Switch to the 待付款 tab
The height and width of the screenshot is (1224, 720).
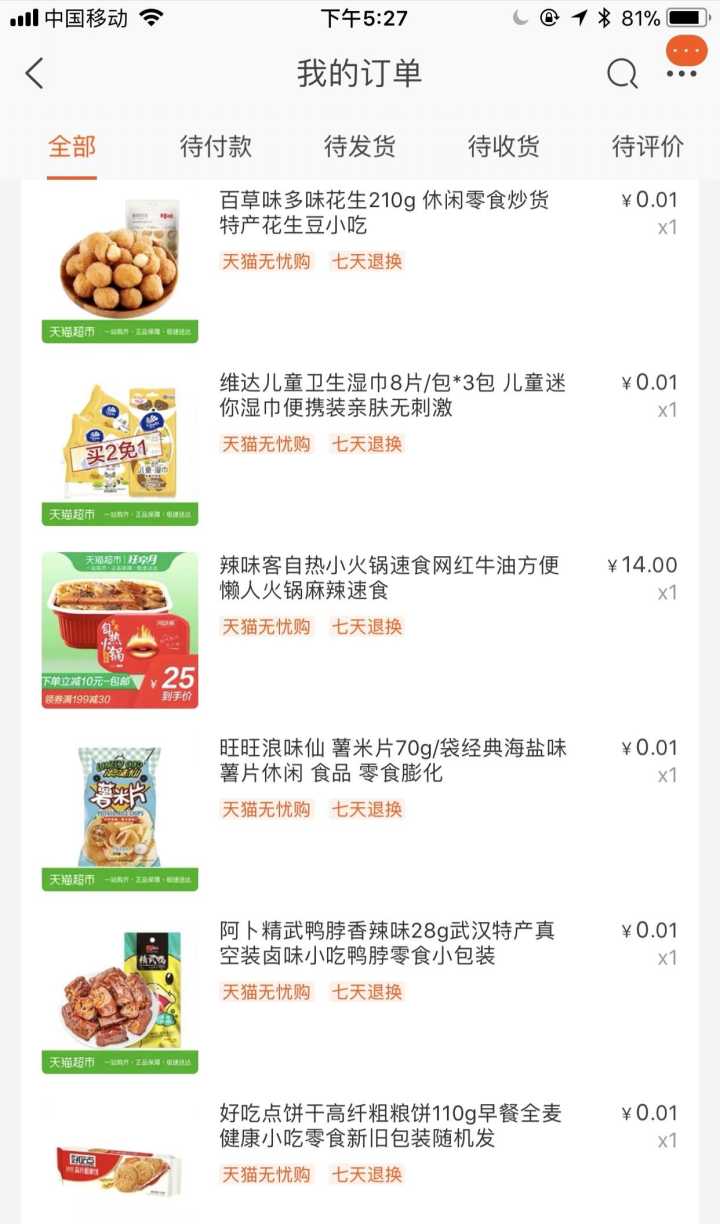[216, 147]
